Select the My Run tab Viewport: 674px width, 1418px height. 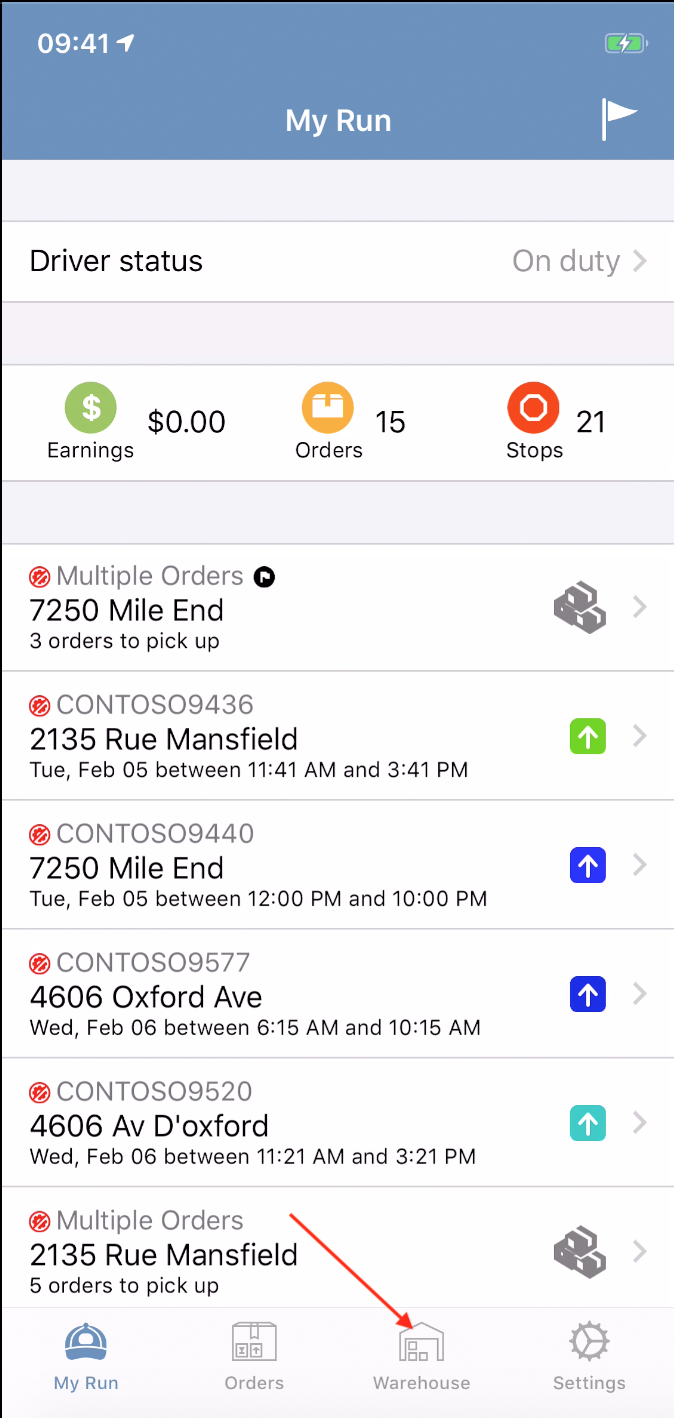(86, 1357)
